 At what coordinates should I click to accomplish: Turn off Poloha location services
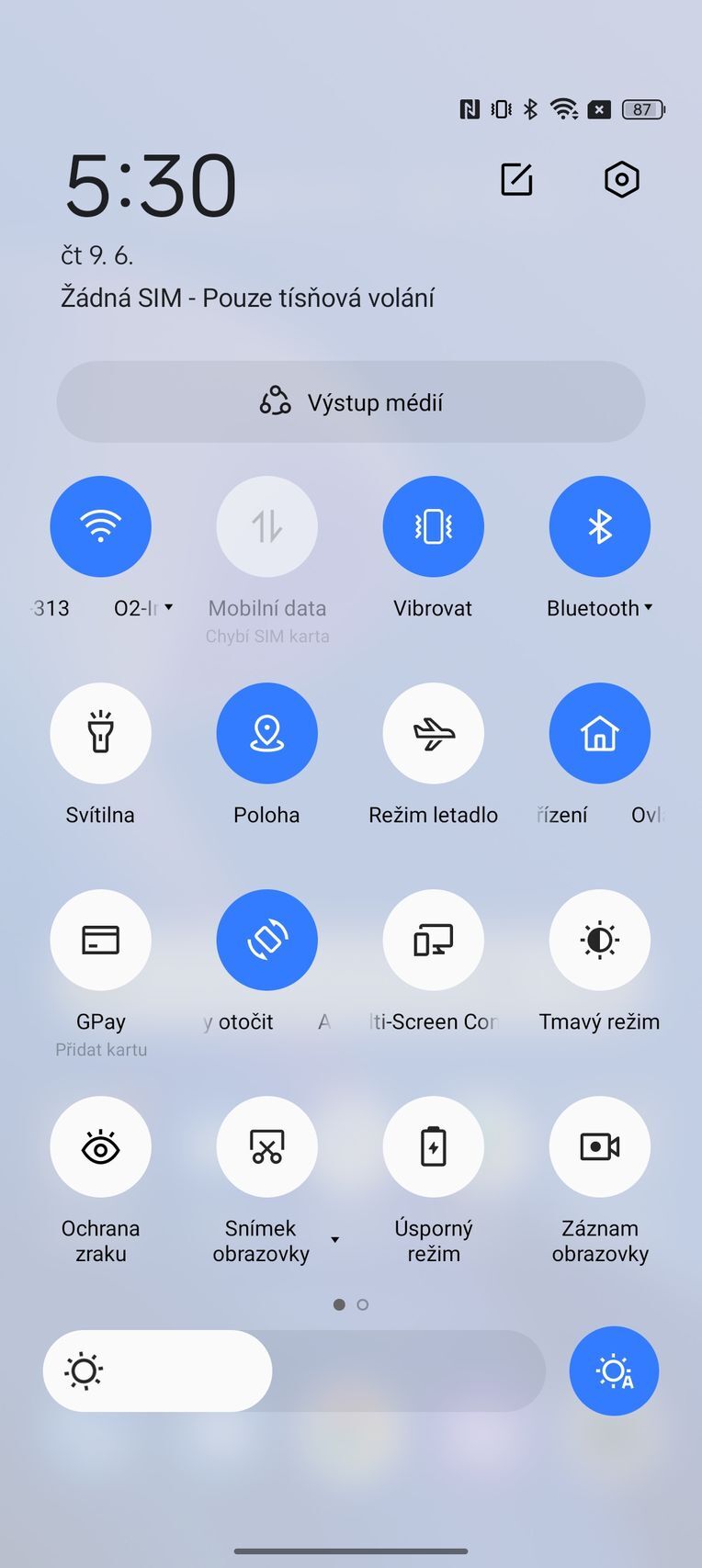(266, 733)
